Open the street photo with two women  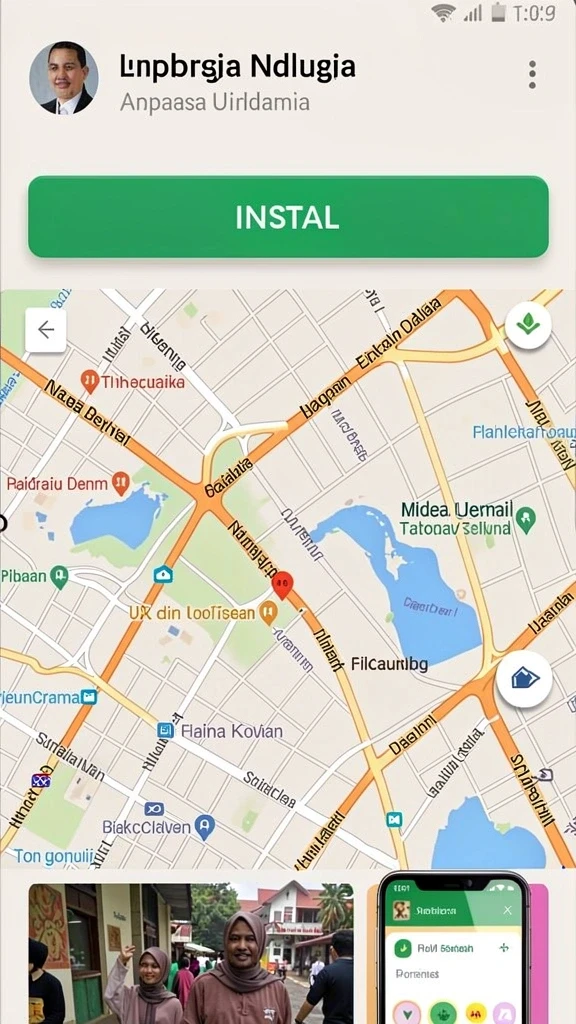pyautogui.click(x=191, y=953)
